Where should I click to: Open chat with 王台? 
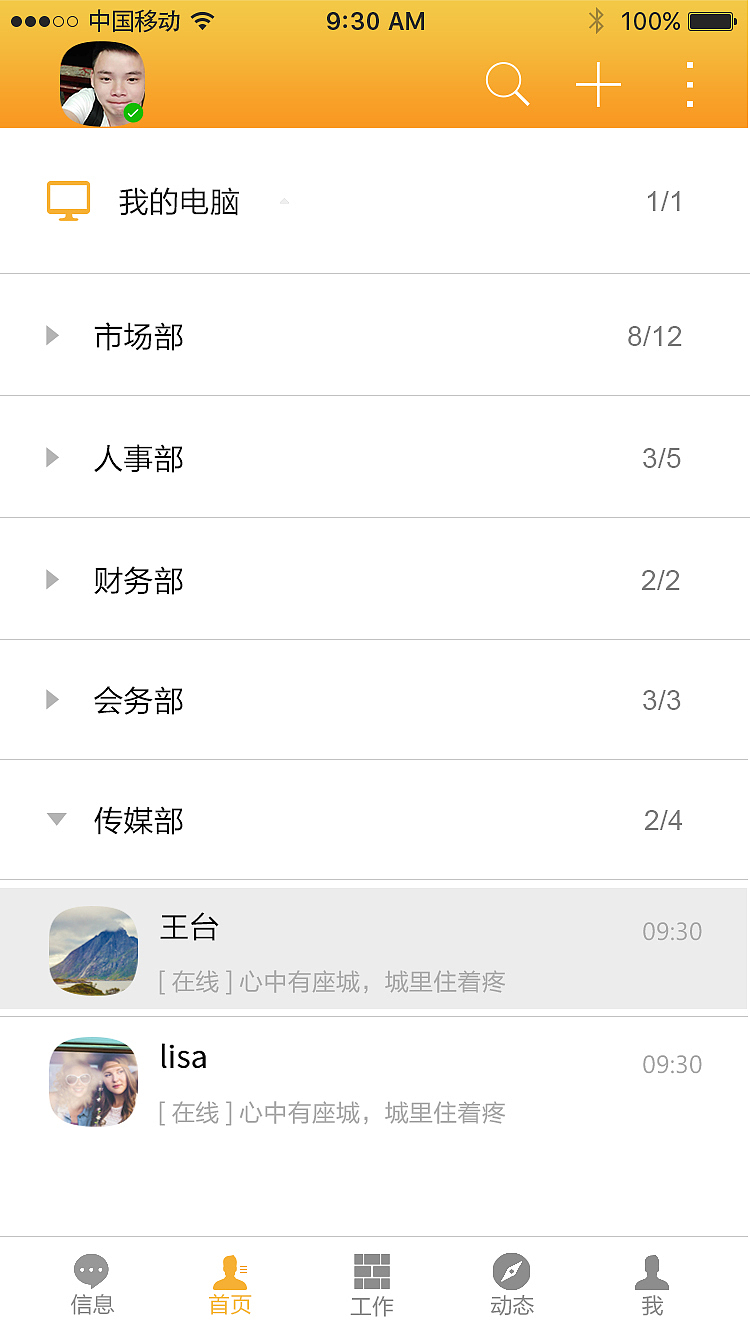coord(375,948)
